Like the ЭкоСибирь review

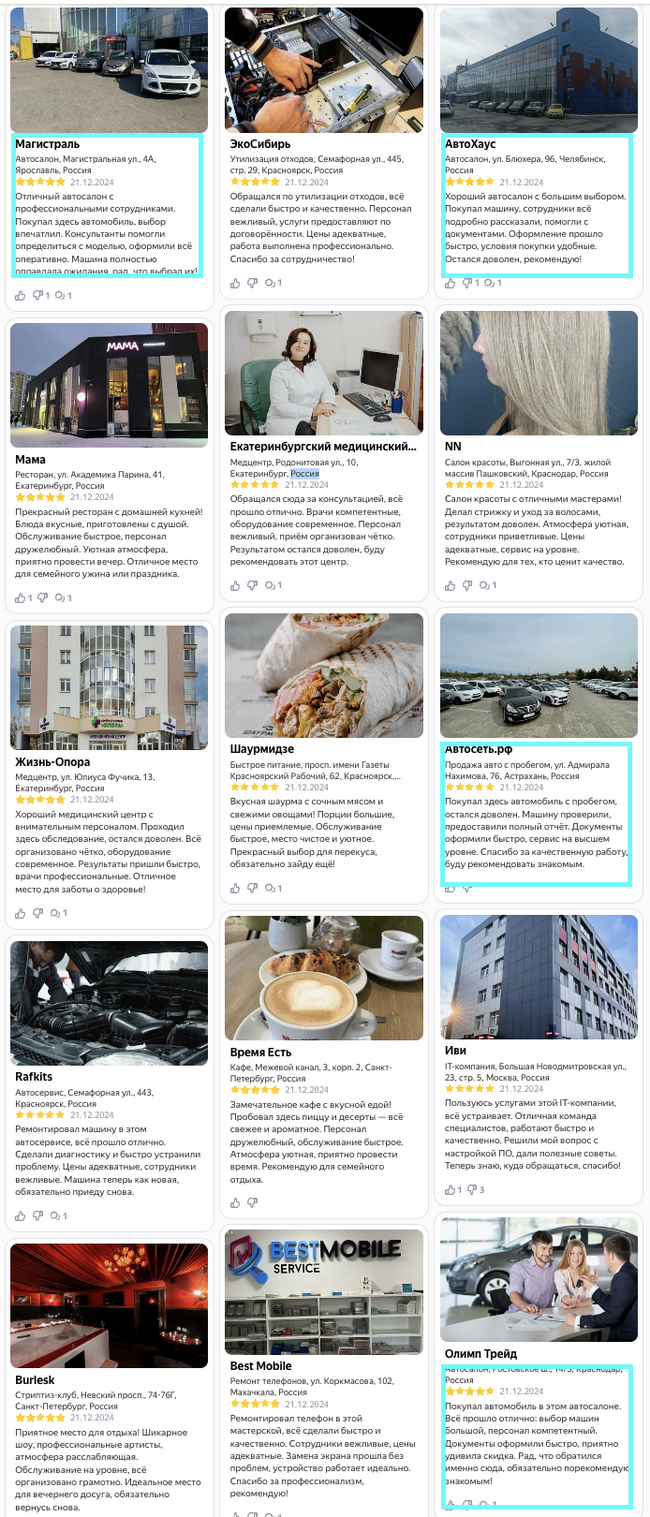coord(236,283)
